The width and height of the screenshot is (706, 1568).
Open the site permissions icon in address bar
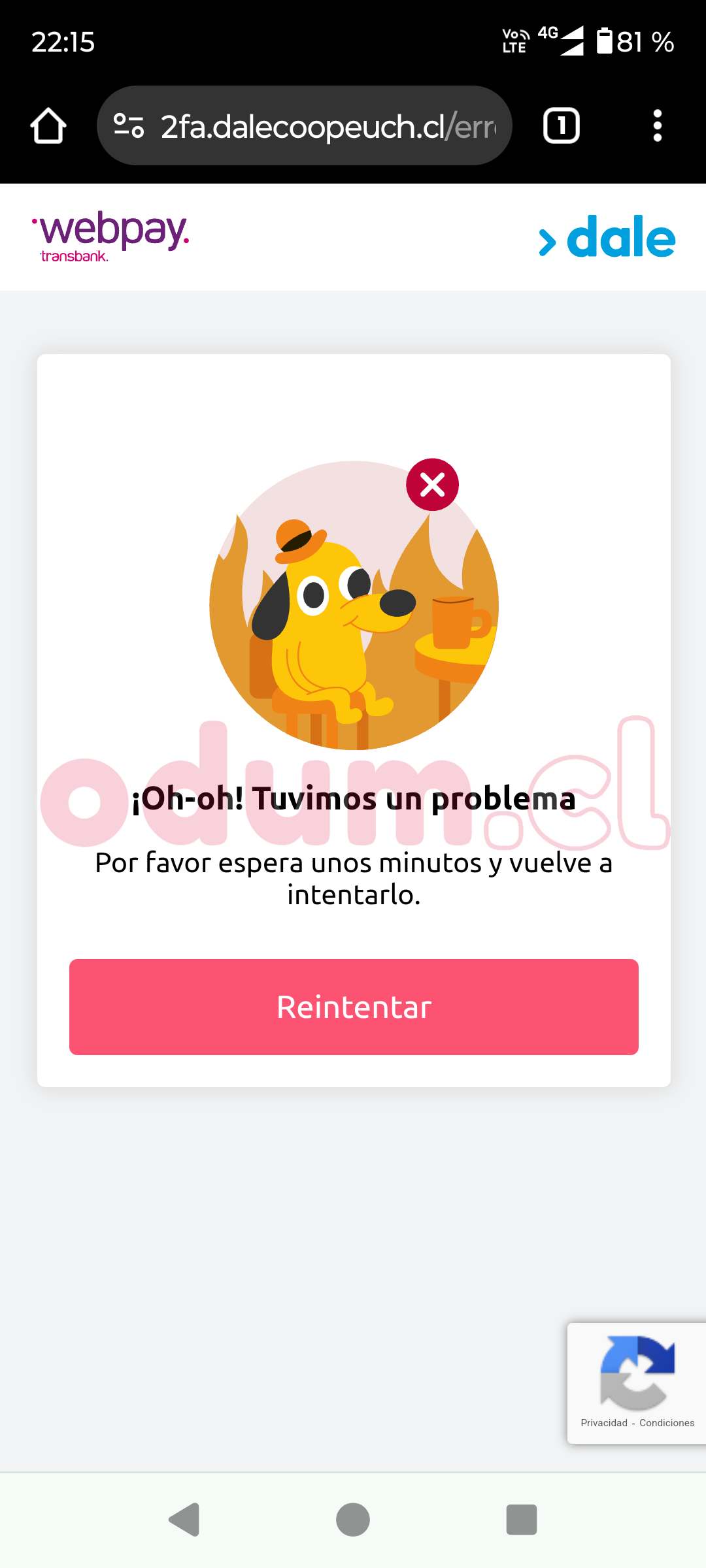click(x=128, y=125)
